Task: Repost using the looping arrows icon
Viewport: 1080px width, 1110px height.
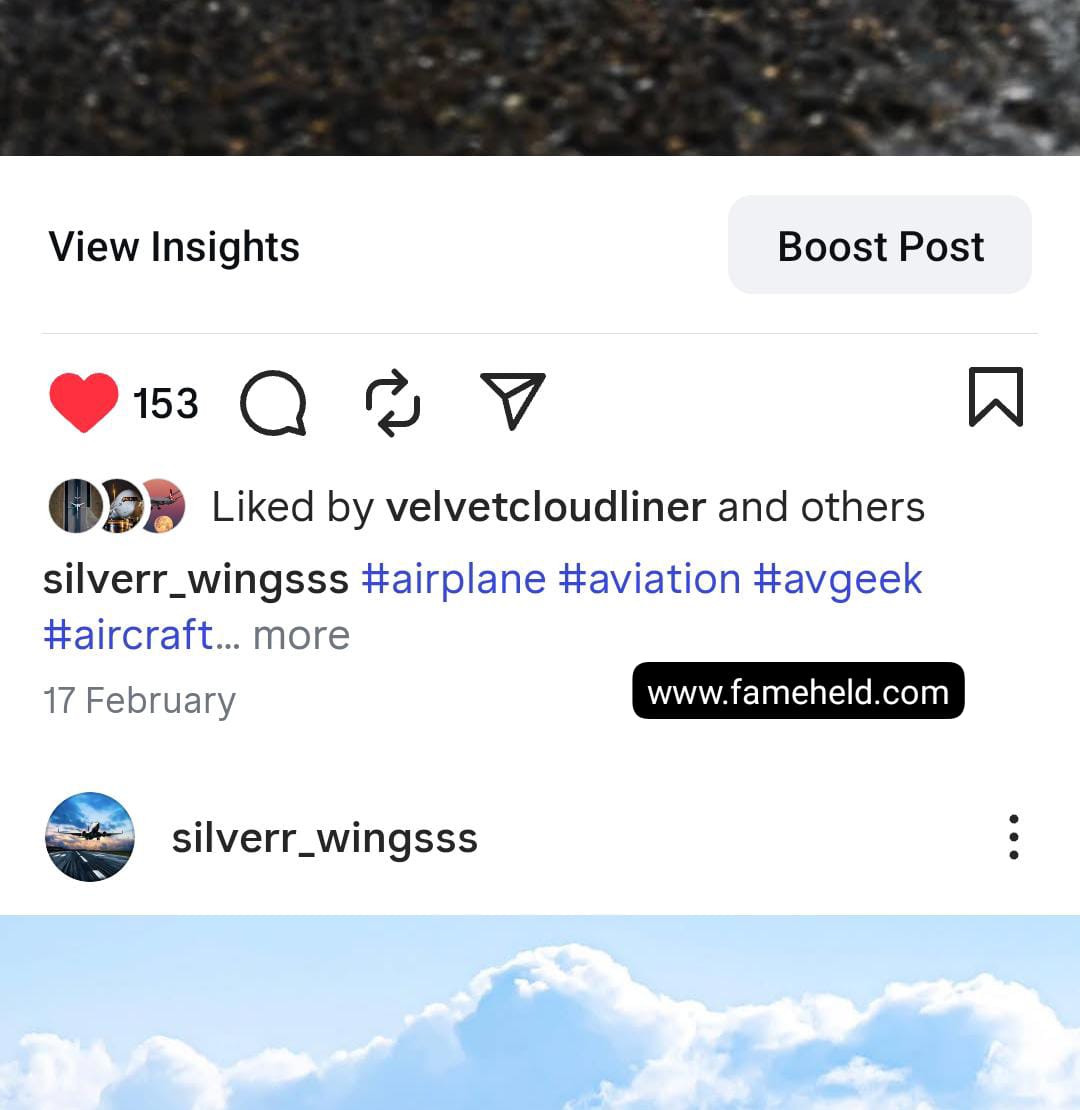Action: click(393, 403)
